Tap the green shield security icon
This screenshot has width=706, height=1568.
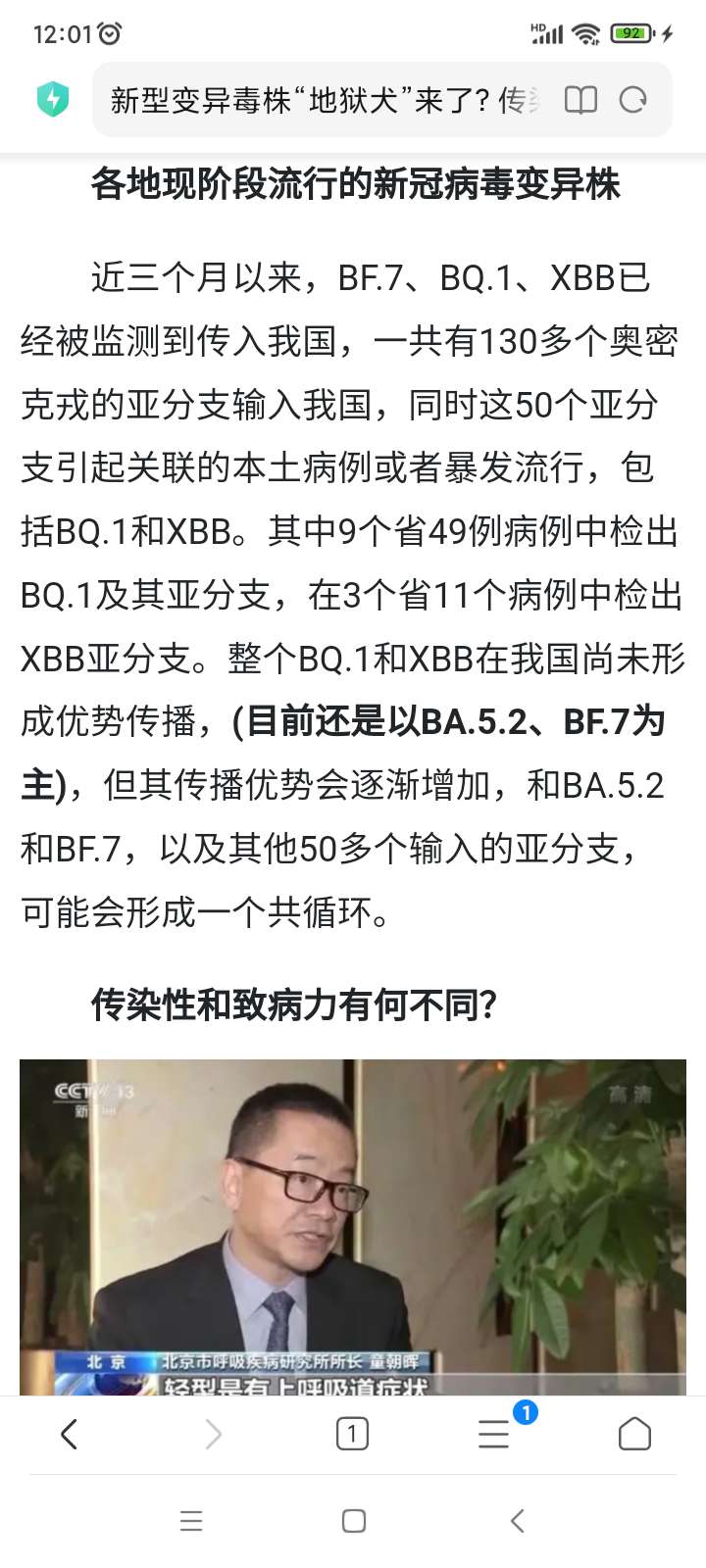(53, 99)
